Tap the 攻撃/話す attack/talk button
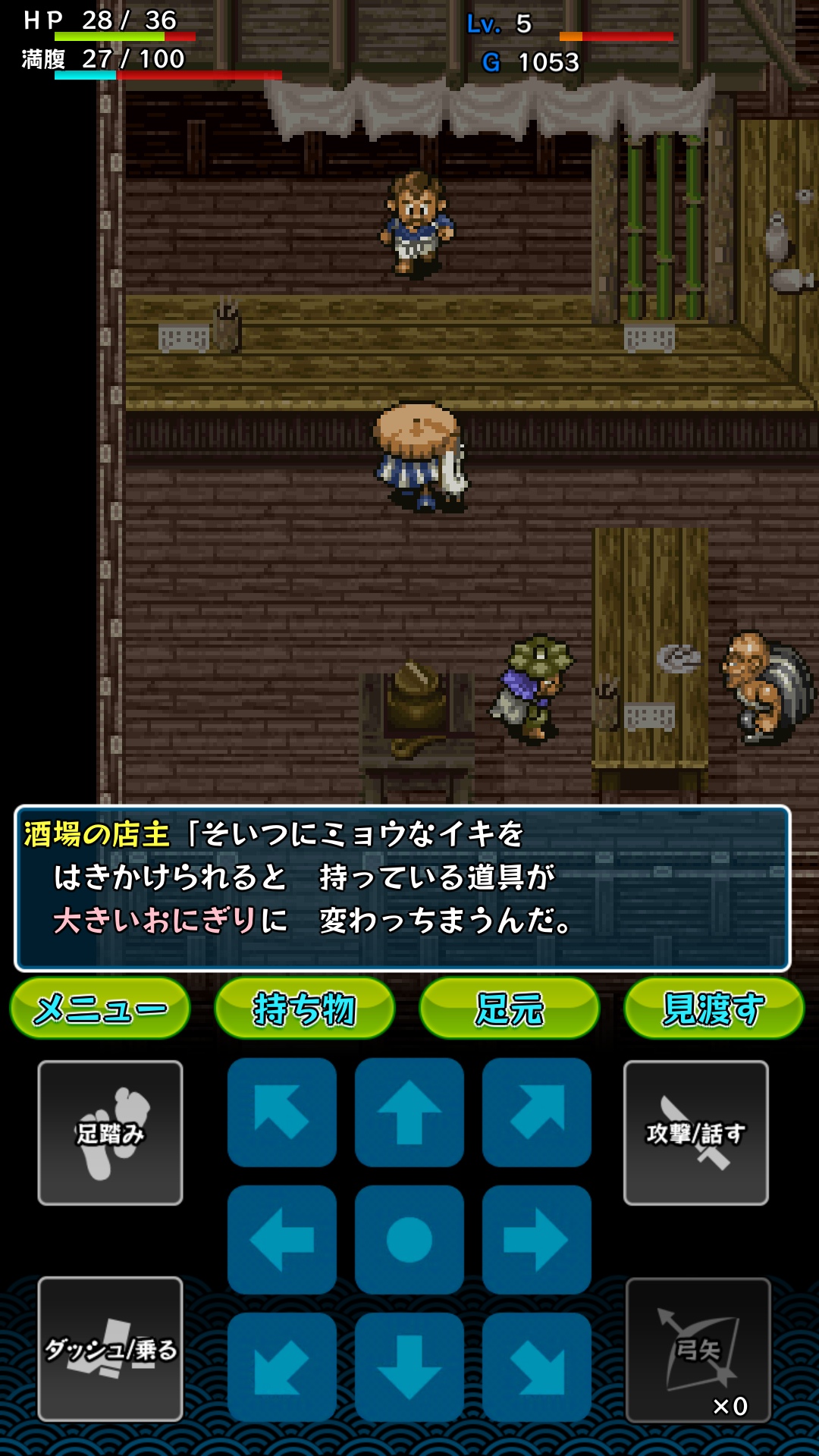Image resolution: width=819 pixels, height=1456 pixels. (x=695, y=1133)
